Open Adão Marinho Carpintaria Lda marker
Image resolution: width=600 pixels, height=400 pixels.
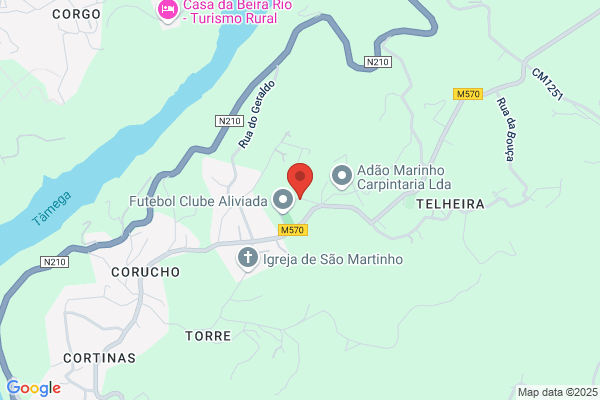click(342, 176)
